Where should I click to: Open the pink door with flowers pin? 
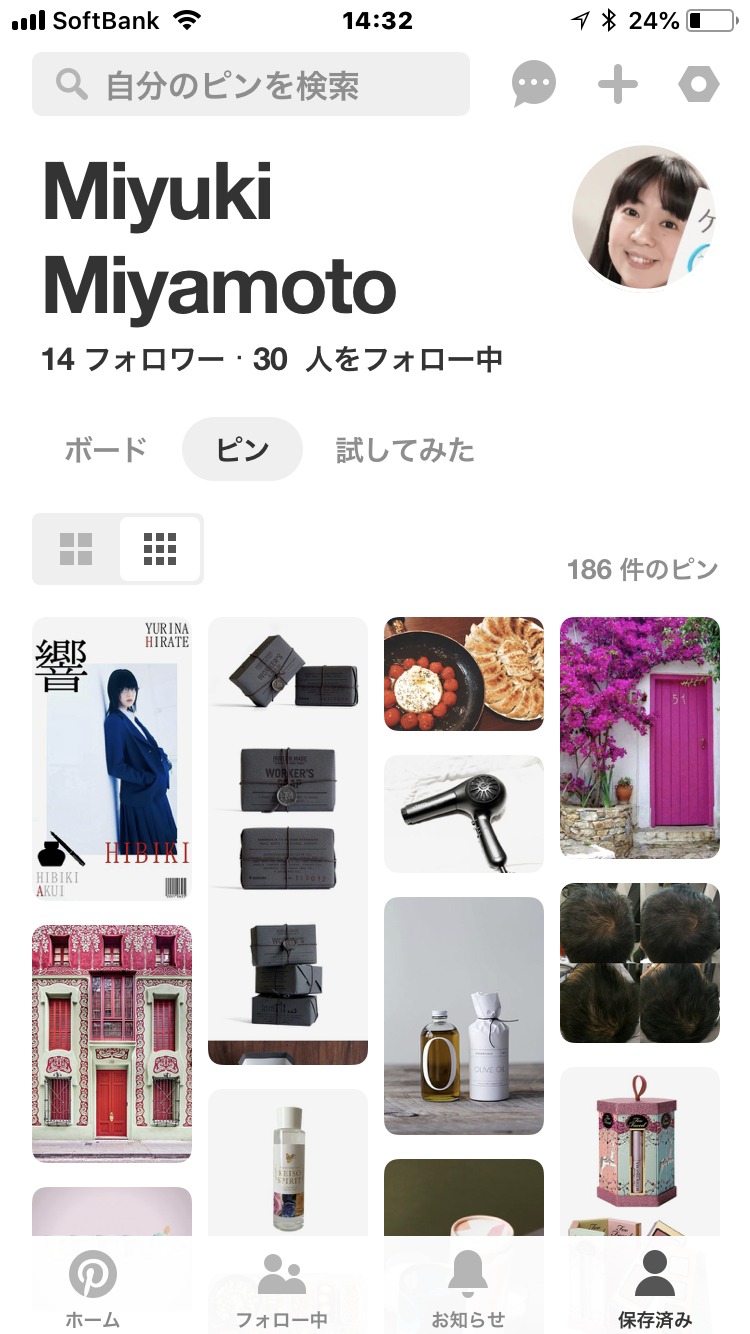point(640,737)
